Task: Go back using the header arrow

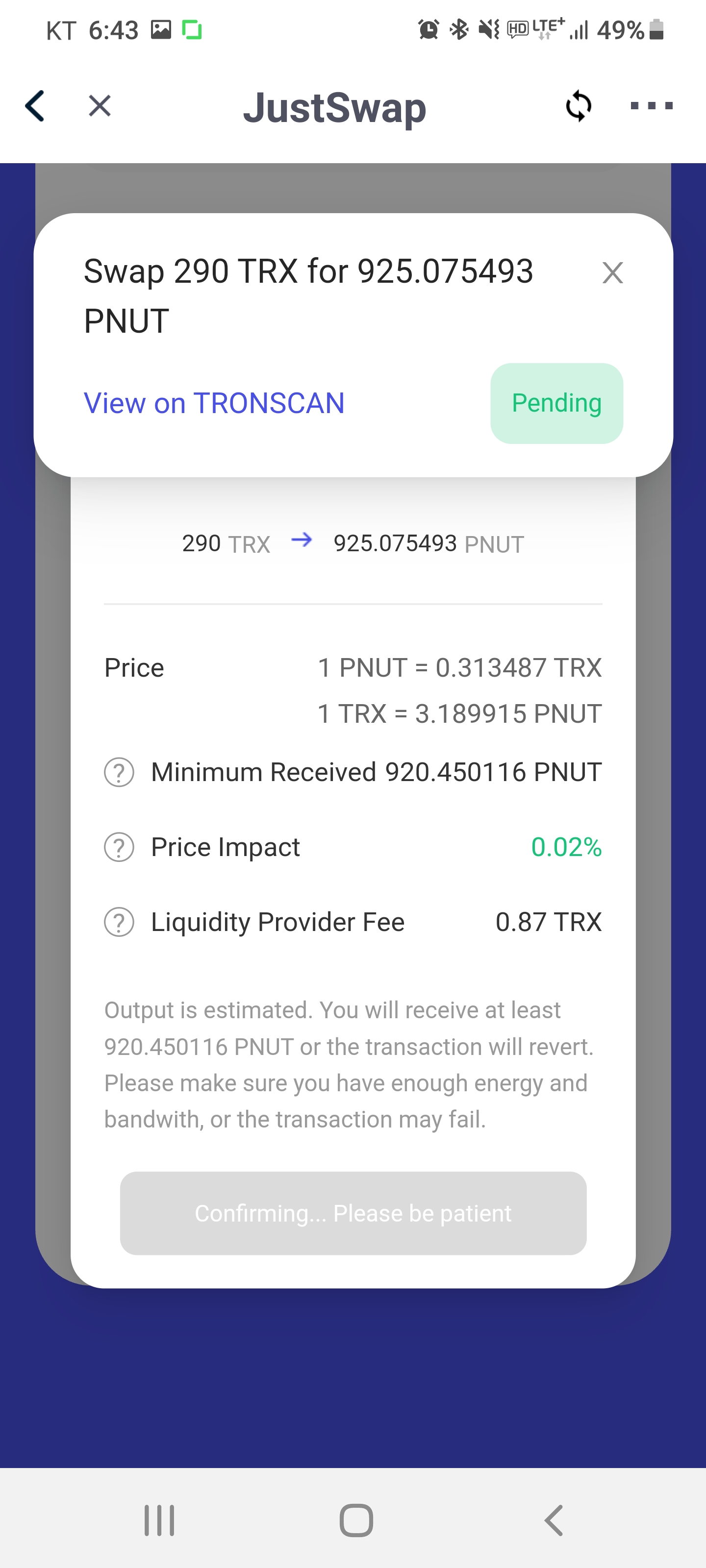Action: tap(35, 106)
